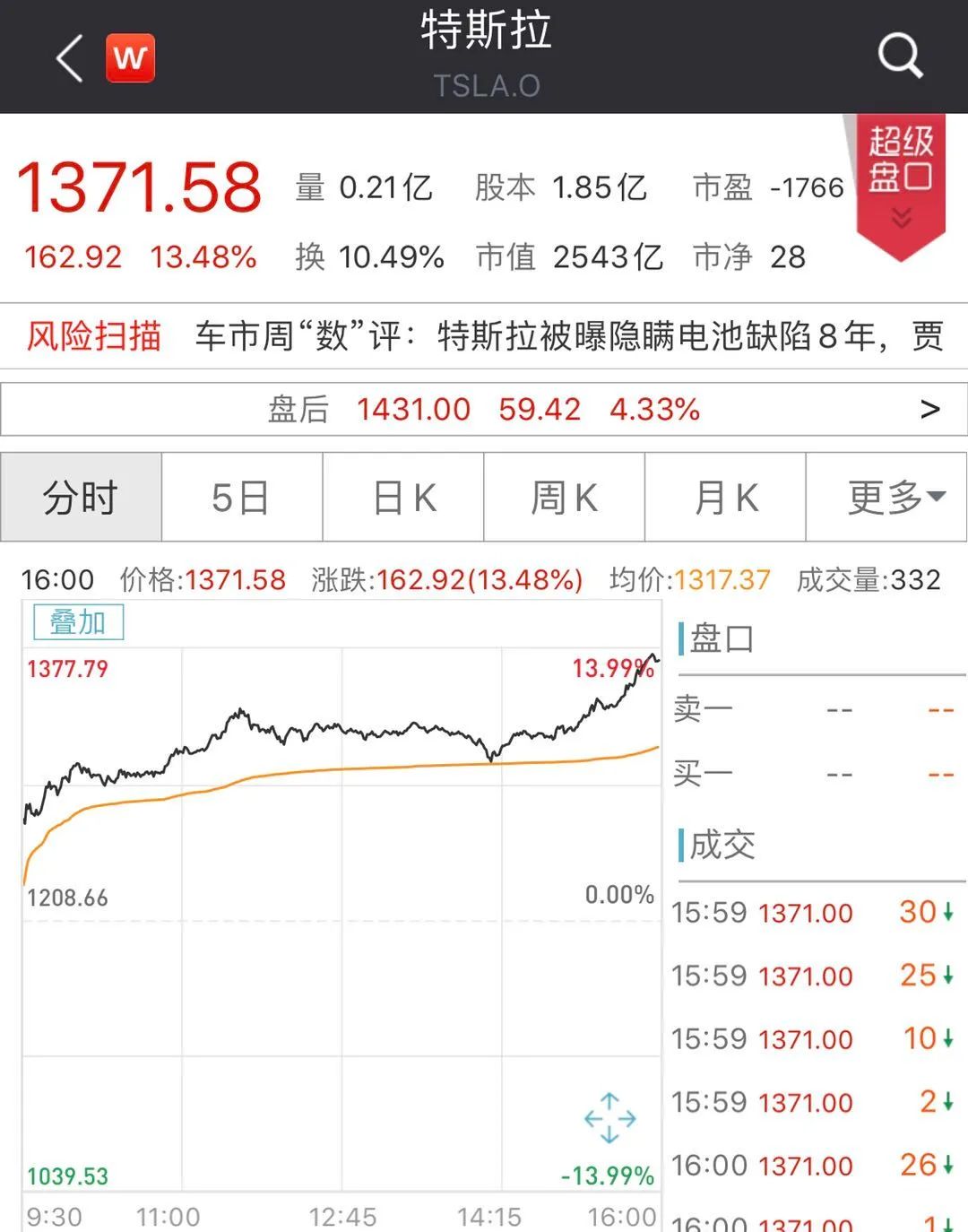Image resolution: width=968 pixels, height=1232 pixels.
Task: Open the search magnifier icon
Action: pyautogui.click(x=899, y=56)
